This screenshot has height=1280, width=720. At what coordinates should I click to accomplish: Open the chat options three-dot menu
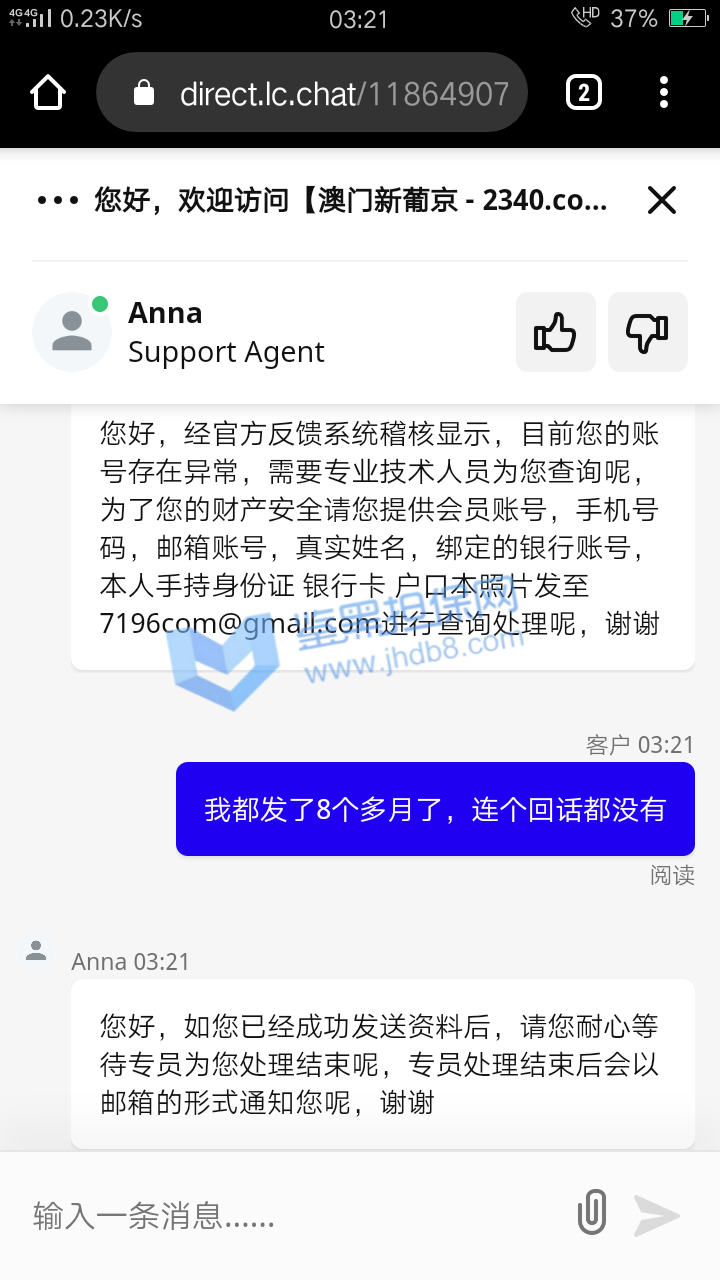tap(57, 201)
